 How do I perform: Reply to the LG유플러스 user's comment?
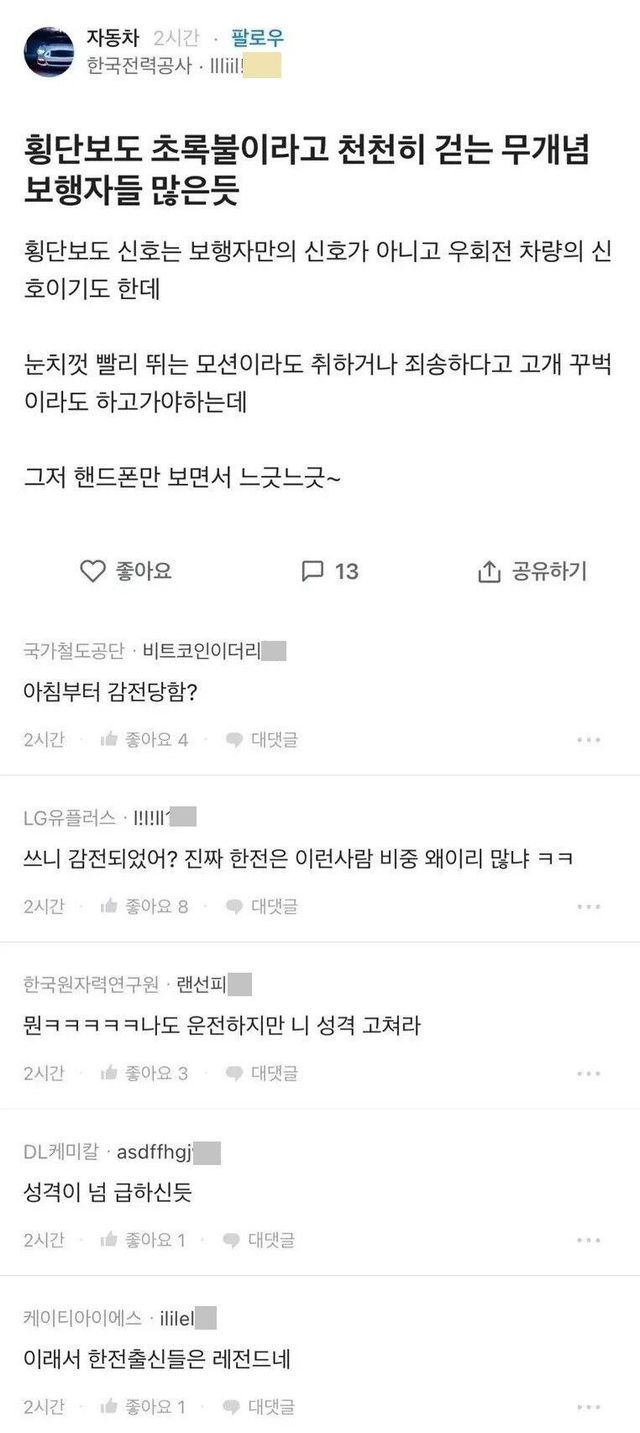(262, 907)
